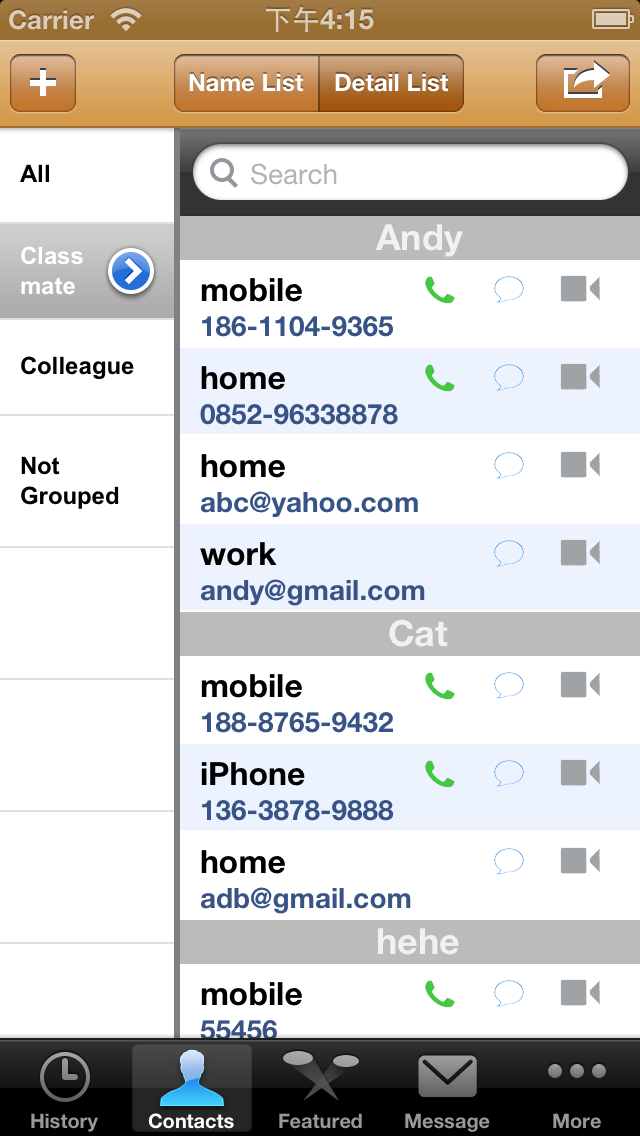Open Classmate group details arrow
640x1136 pixels.
click(130, 272)
